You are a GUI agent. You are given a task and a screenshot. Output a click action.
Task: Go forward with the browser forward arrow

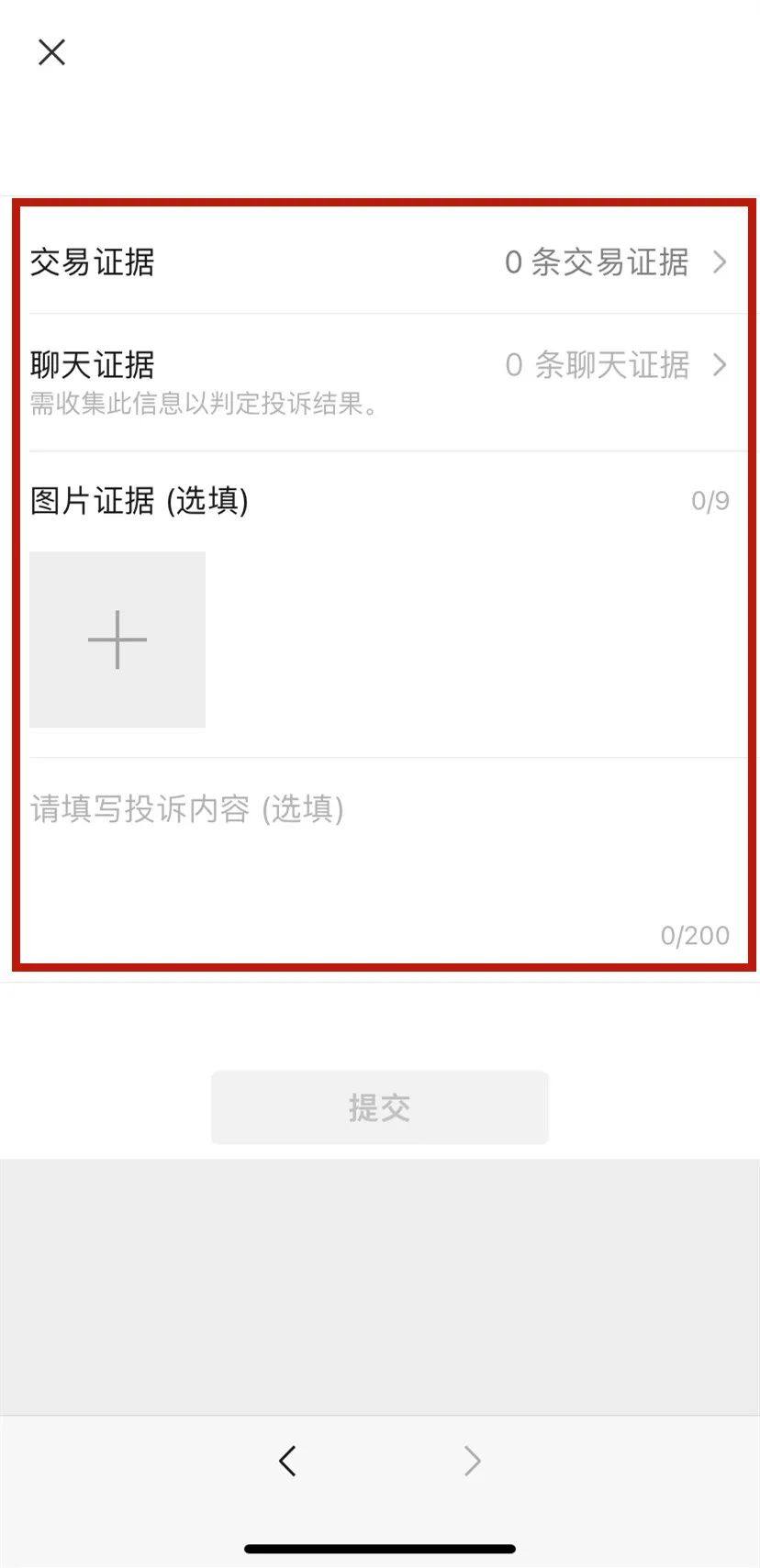[x=472, y=1461]
